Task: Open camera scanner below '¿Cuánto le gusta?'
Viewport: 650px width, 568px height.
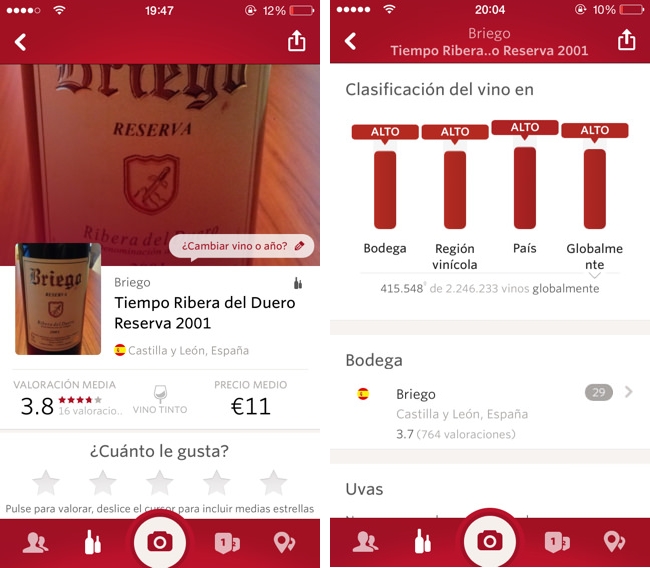Action: (x=160, y=541)
